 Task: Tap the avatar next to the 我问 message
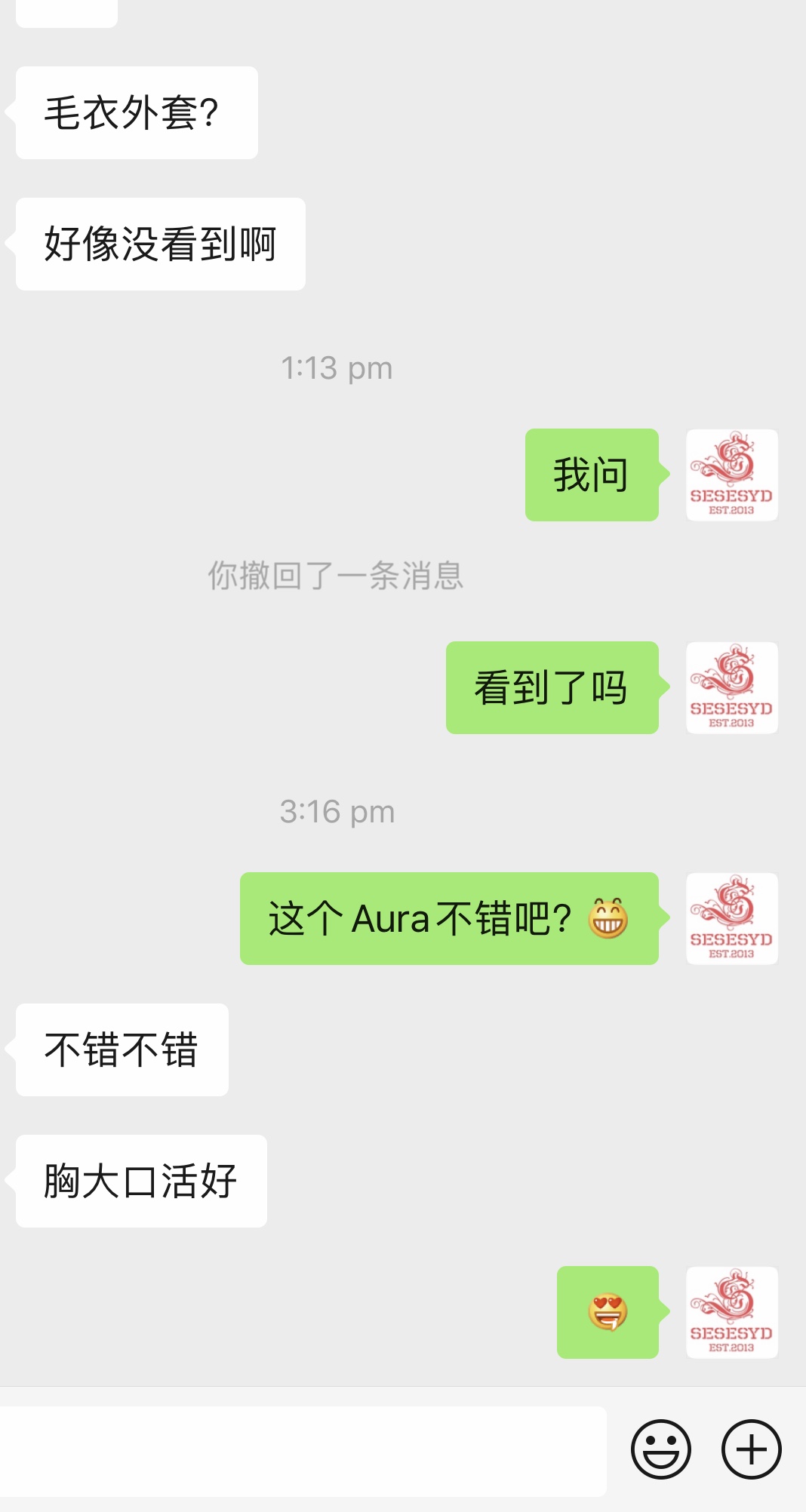click(731, 475)
